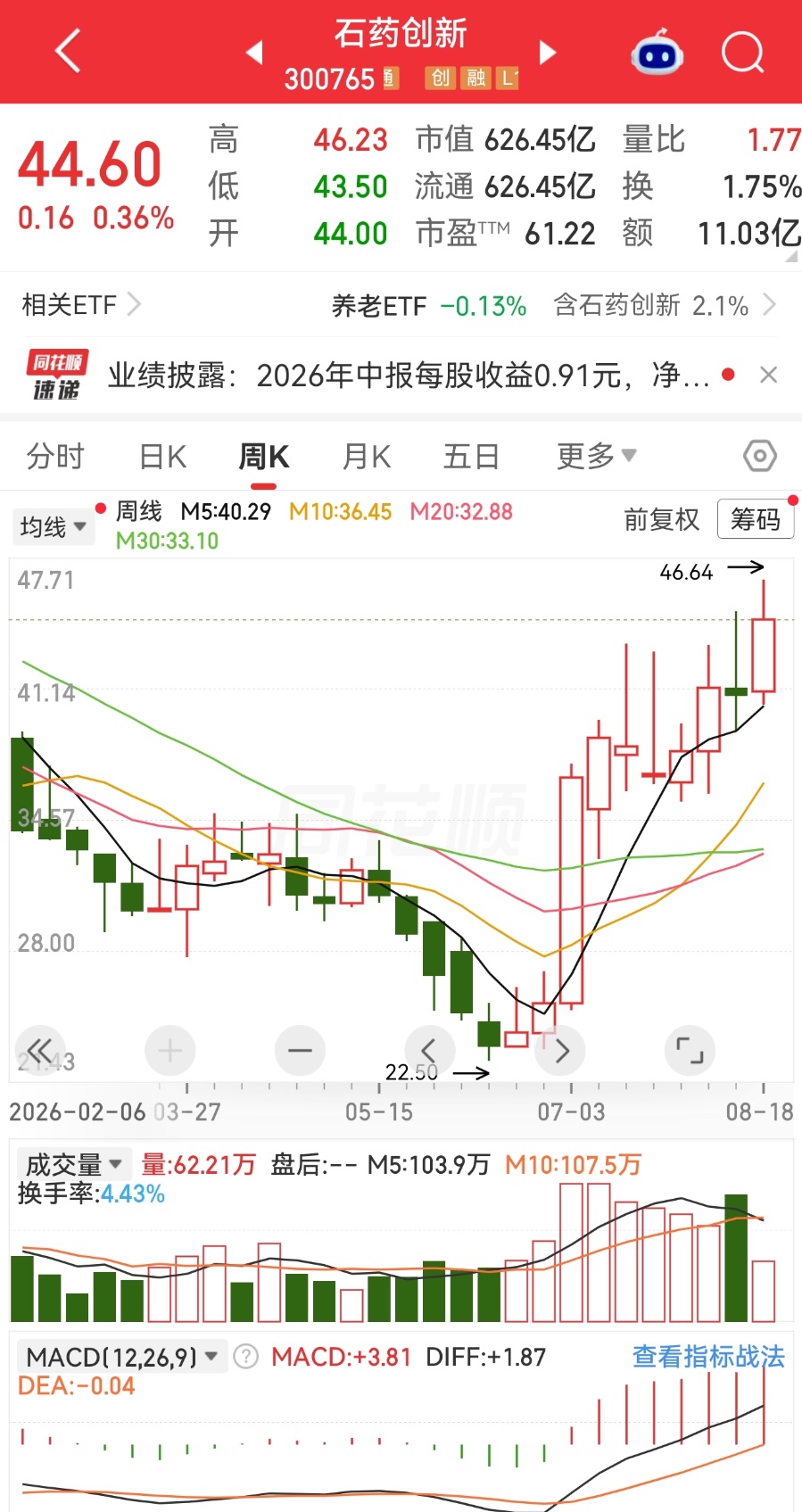
Task: Go back using the top-left arrow
Action: 68,51
